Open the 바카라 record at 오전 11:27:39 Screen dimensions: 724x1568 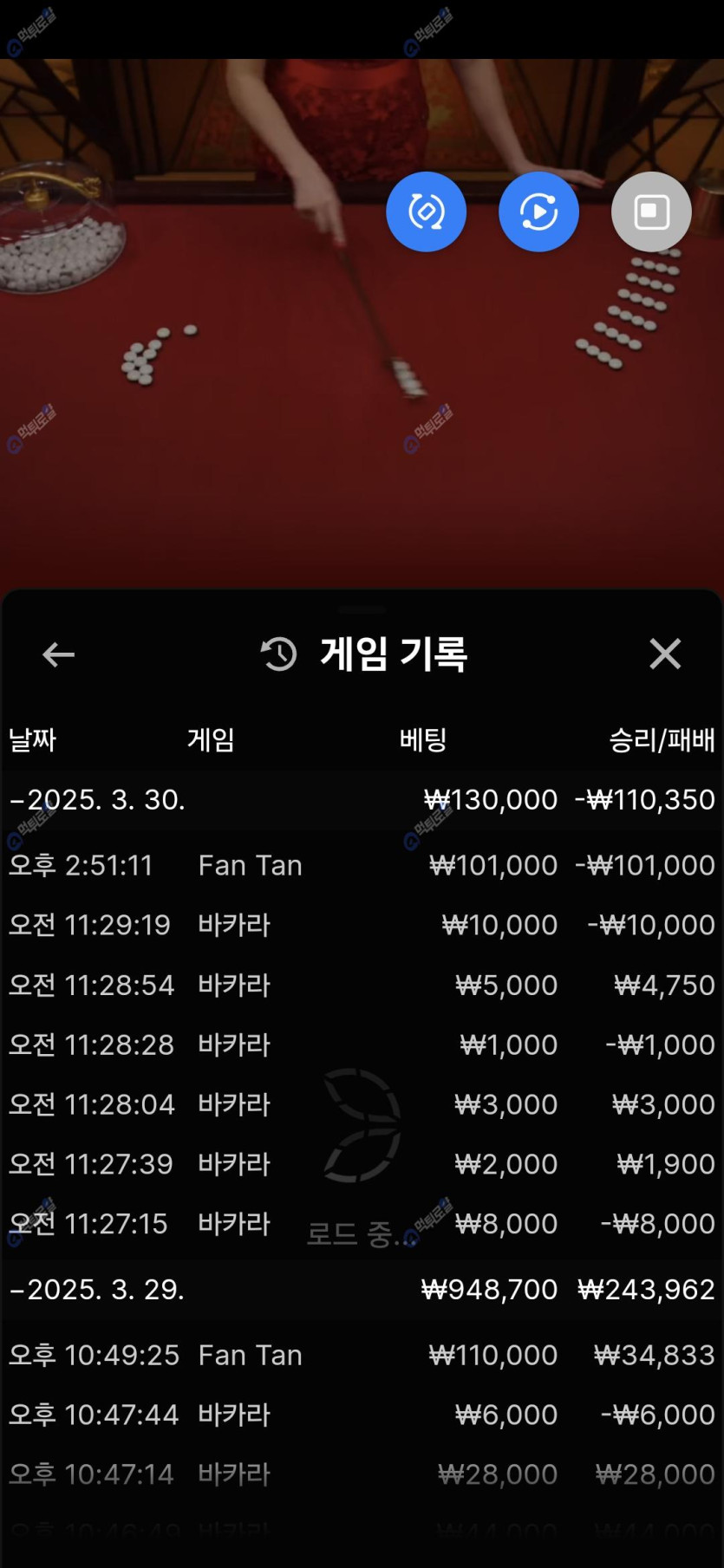[362, 1164]
